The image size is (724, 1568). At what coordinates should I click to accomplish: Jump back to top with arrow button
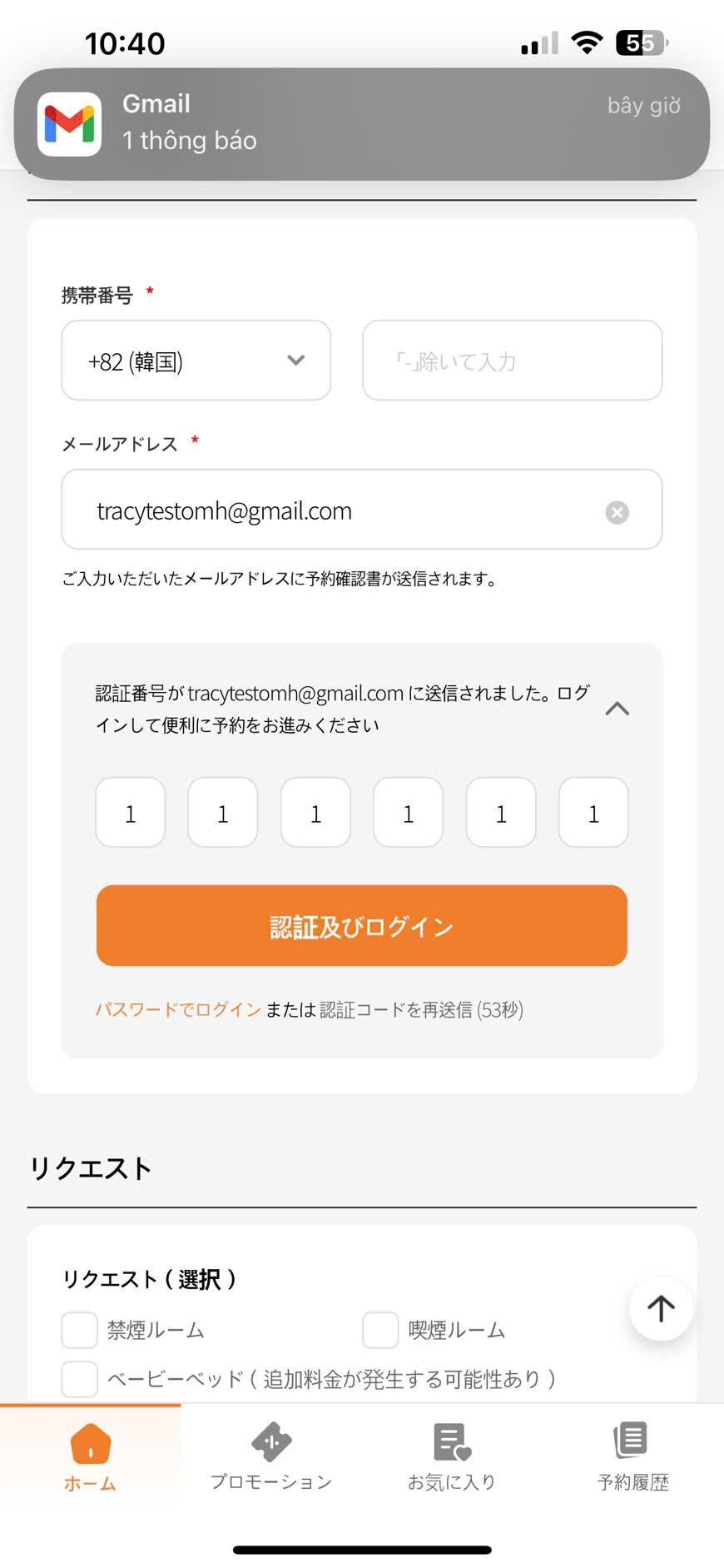[661, 1308]
